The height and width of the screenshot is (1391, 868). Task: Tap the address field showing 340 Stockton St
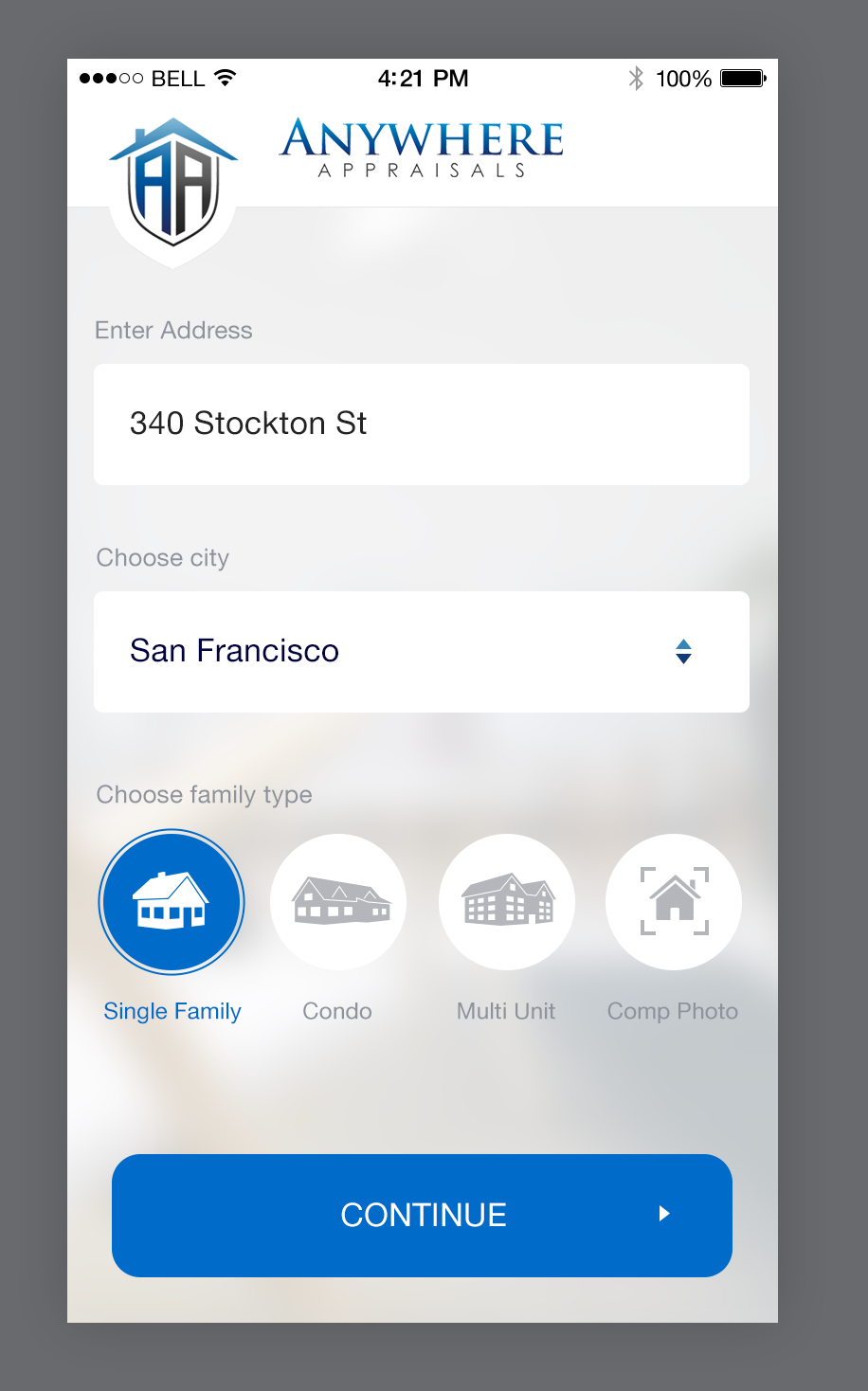pyautogui.click(x=421, y=425)
